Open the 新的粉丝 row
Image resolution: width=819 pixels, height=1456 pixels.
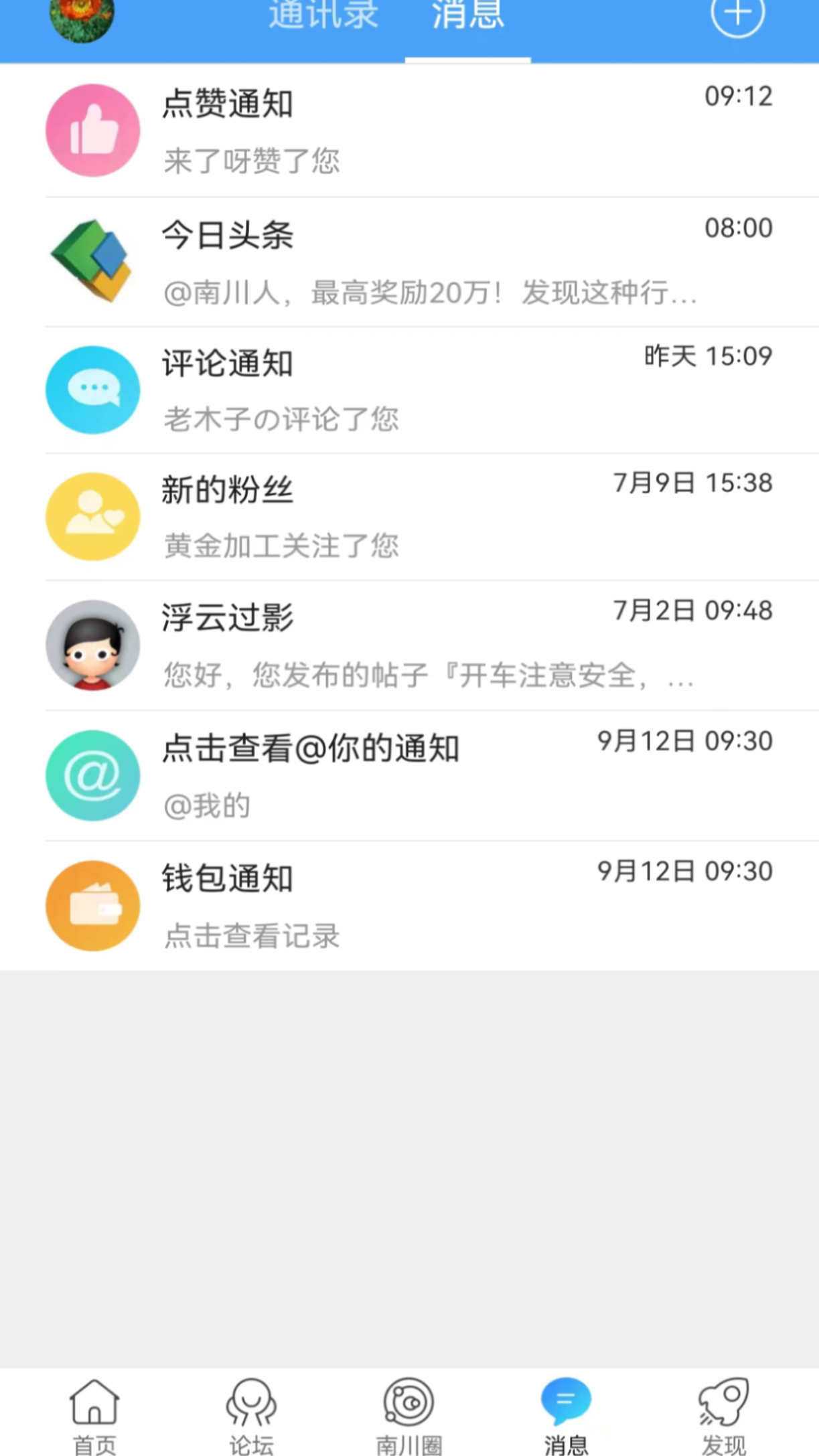tap(429, 517)
